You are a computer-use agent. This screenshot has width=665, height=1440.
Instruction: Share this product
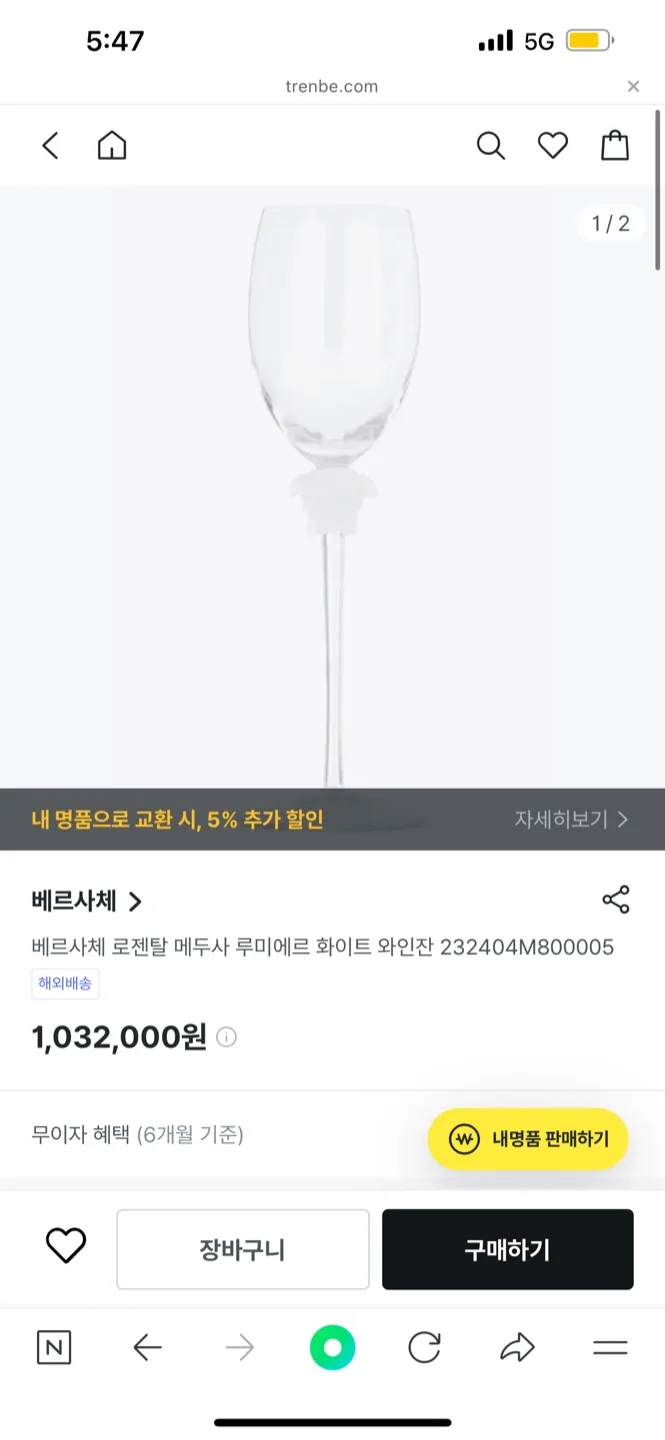pos(616,900)
